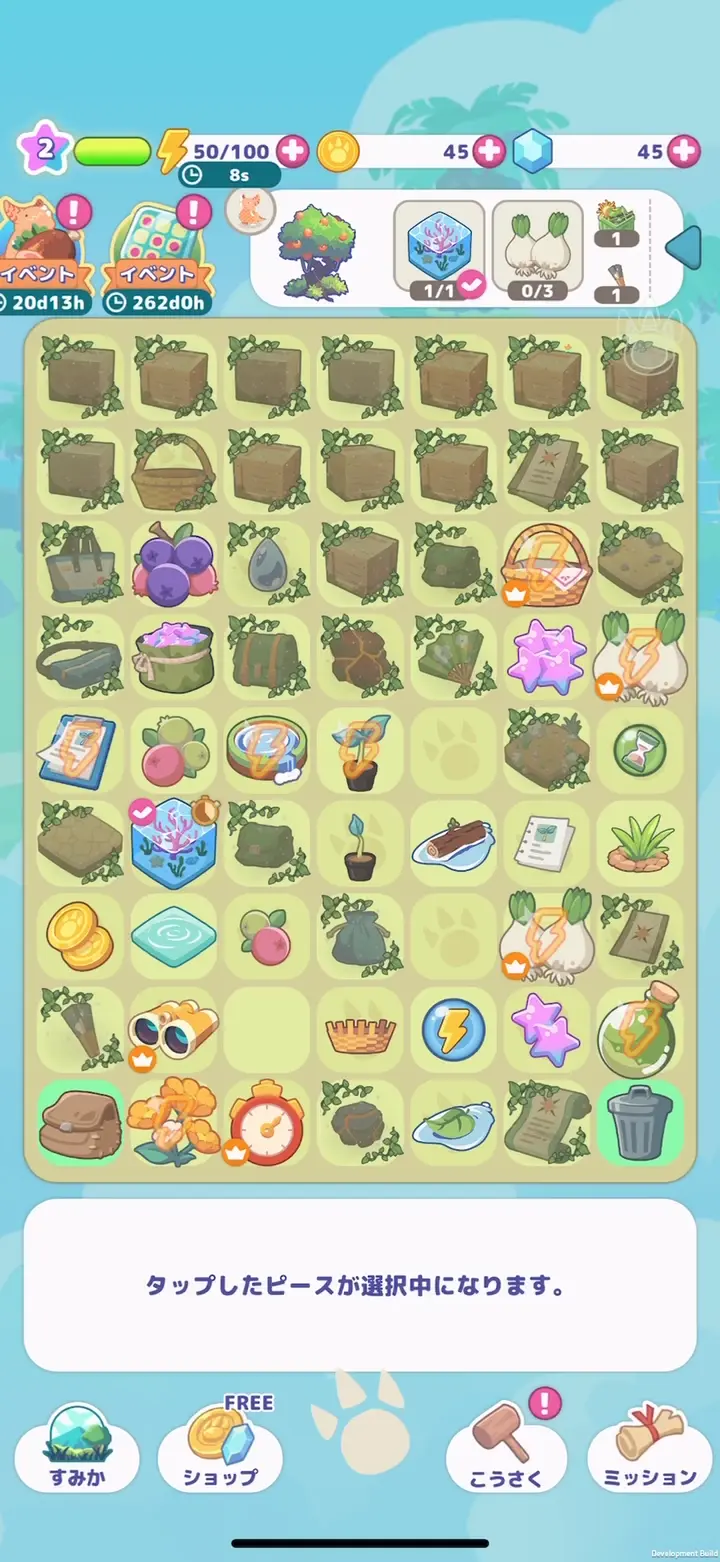Select the red stopwatch piece

(x=266, y=1122)
